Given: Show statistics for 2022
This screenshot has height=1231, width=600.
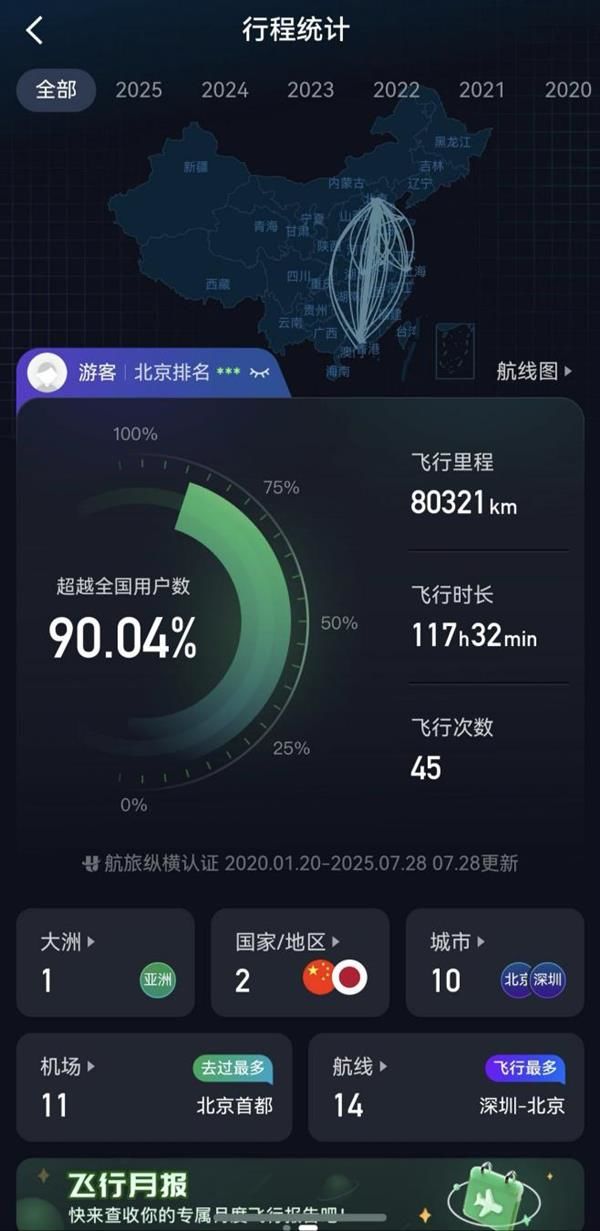Looking at the screenshot, I should [x=397, y=90].
